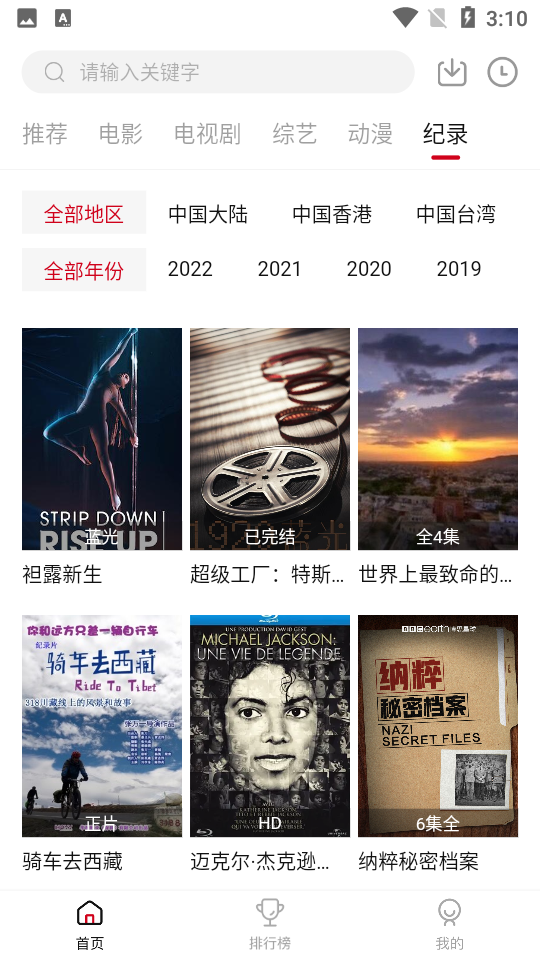This screenshot has height=960, width=540.
Task: Open the watch history clock icon
Action: (x=502, y=72)
